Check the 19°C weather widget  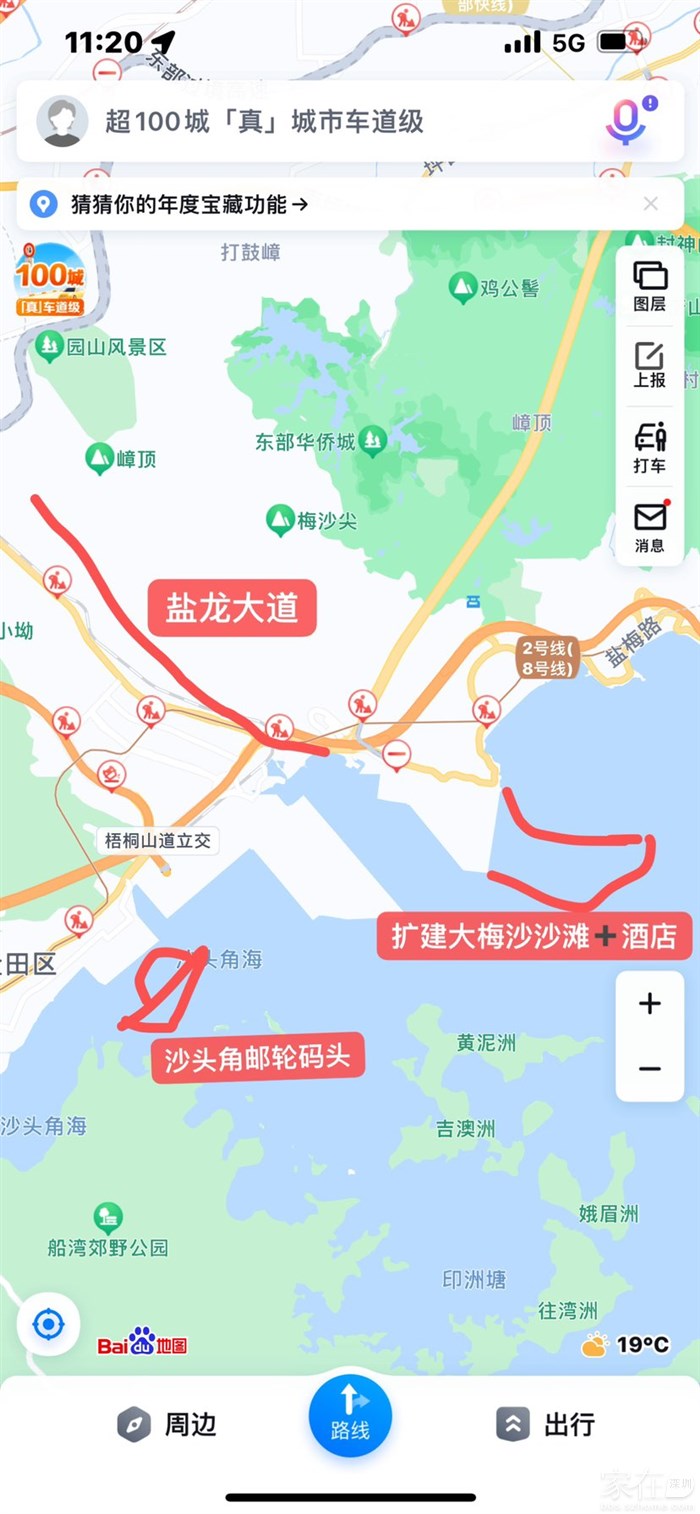point(626,1344)
